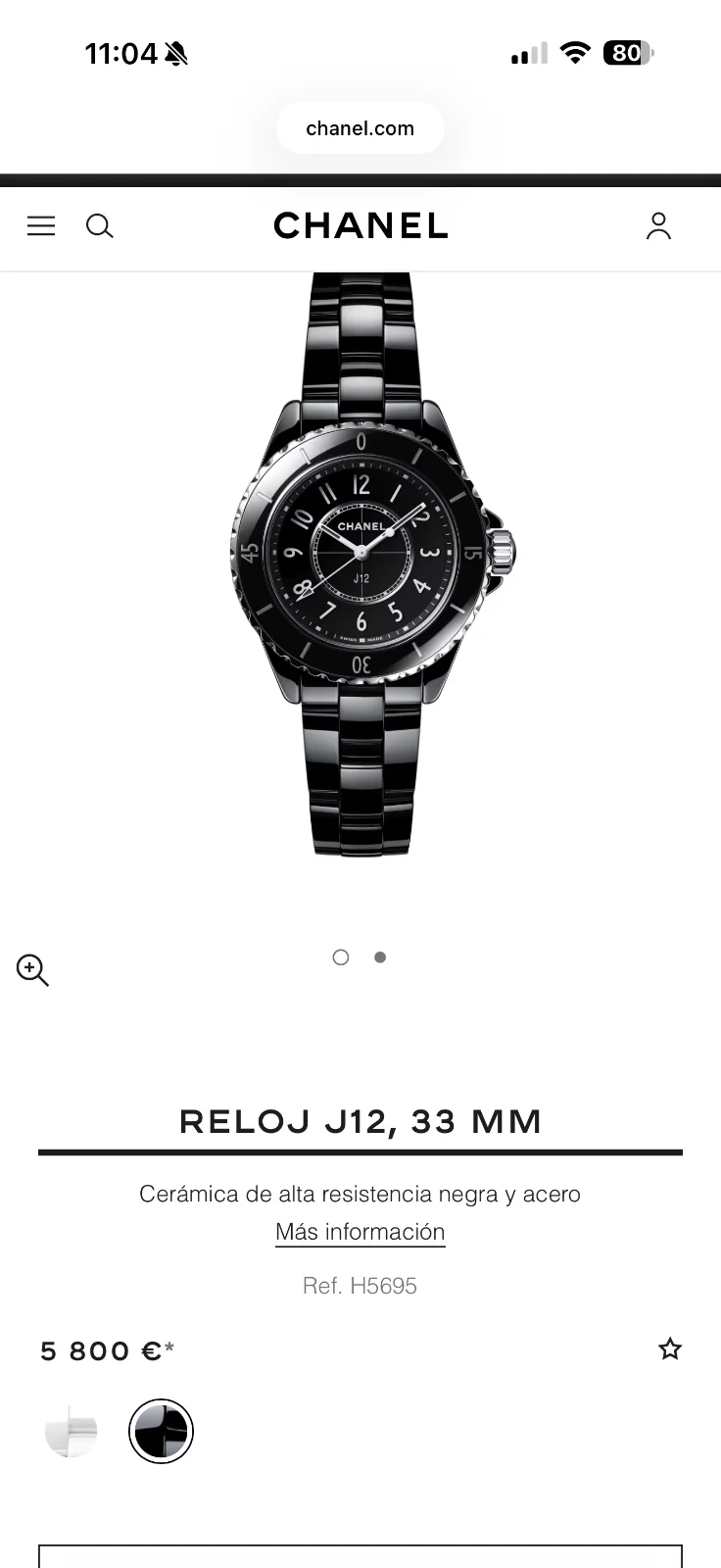Zoom into the watch product image

pyautogui.click(x=32, y=970)
